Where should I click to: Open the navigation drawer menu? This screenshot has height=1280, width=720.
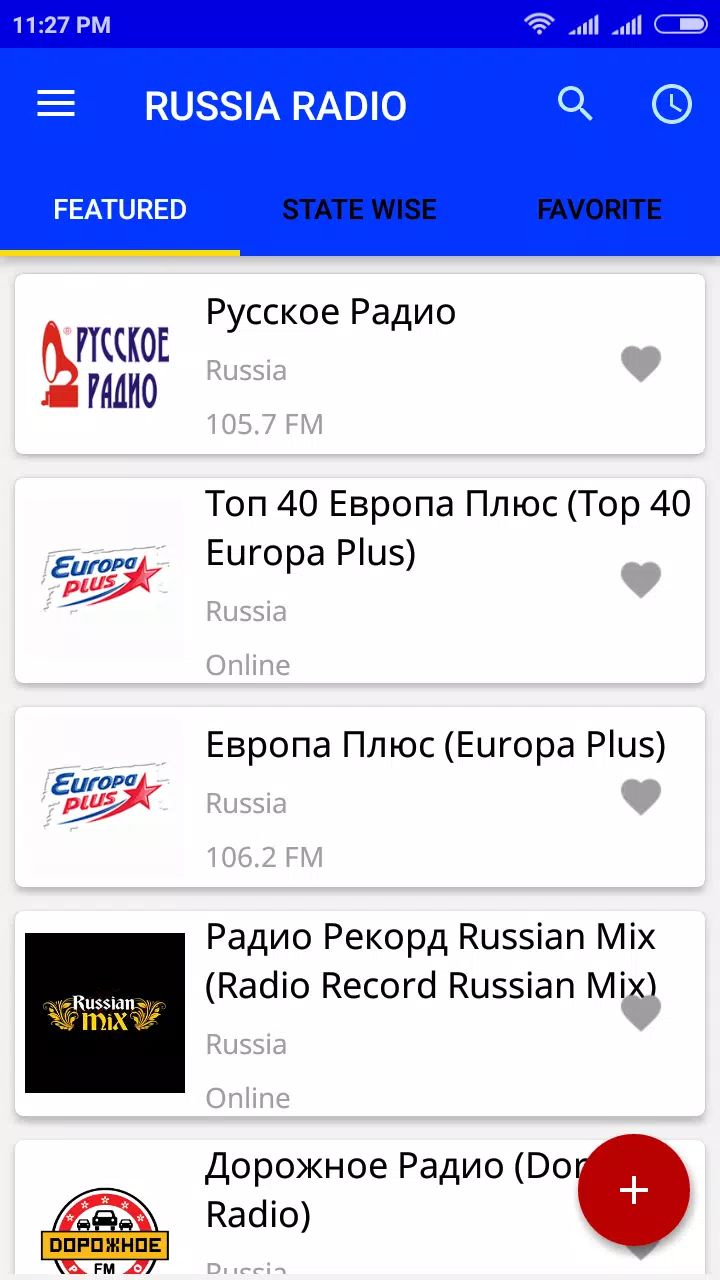(x=55, y=104)
